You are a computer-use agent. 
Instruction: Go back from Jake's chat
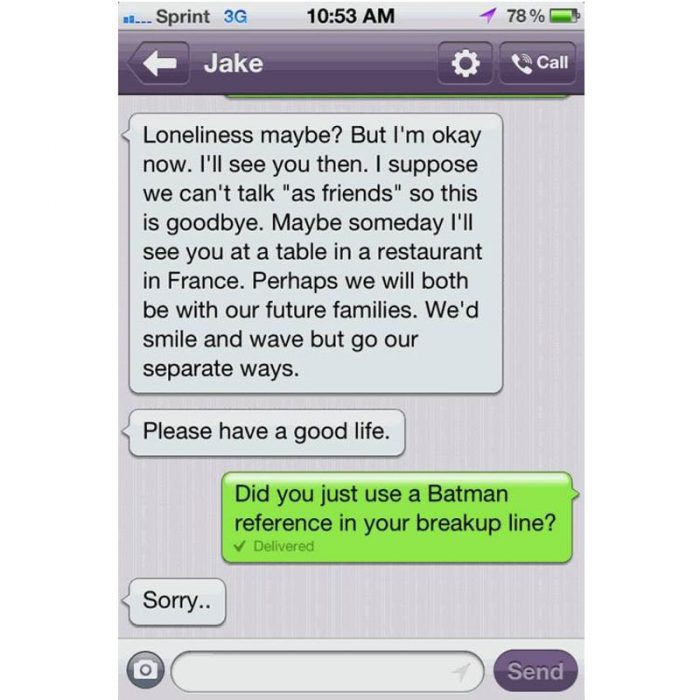[159, 63]
